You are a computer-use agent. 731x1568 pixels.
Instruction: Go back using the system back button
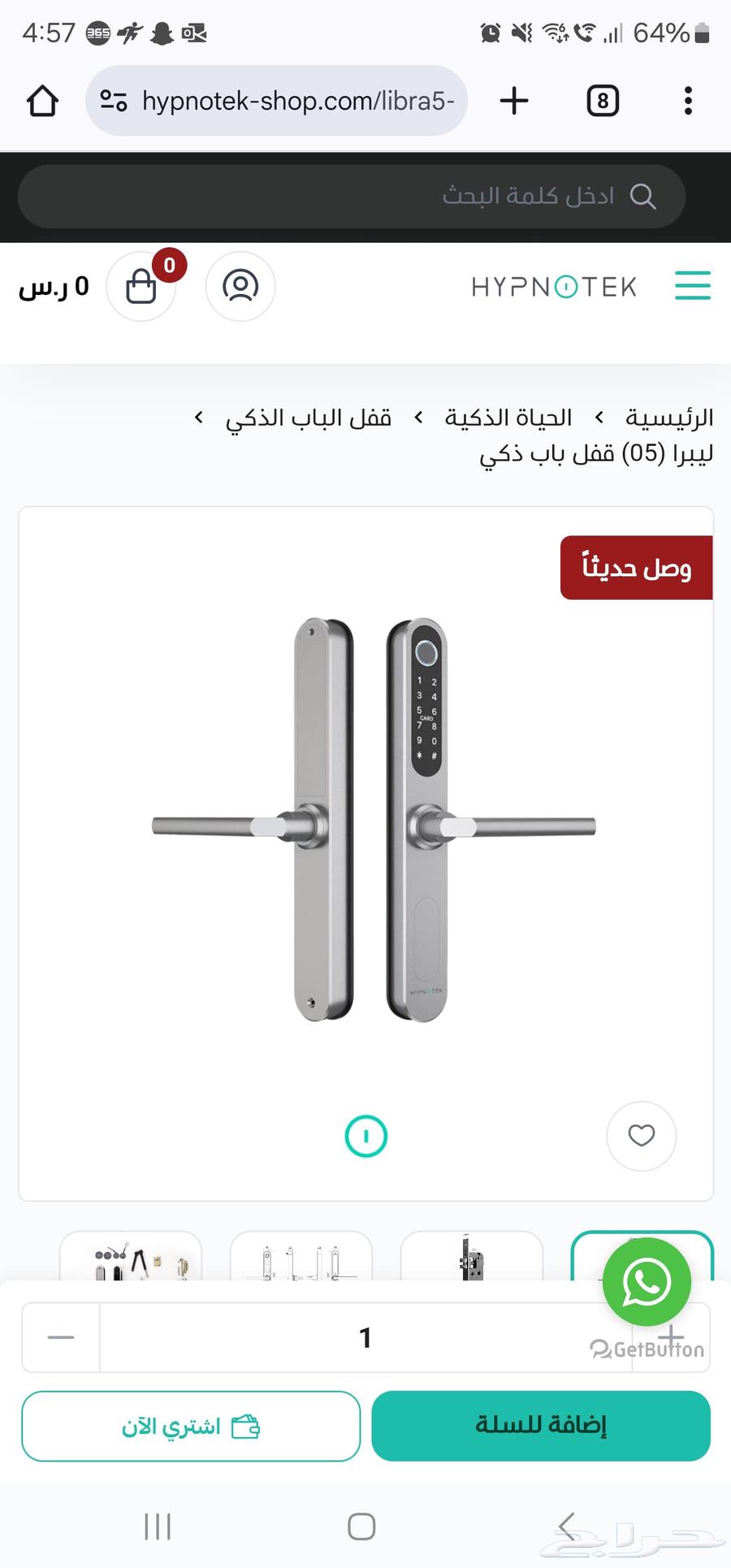click(567, 1527)
